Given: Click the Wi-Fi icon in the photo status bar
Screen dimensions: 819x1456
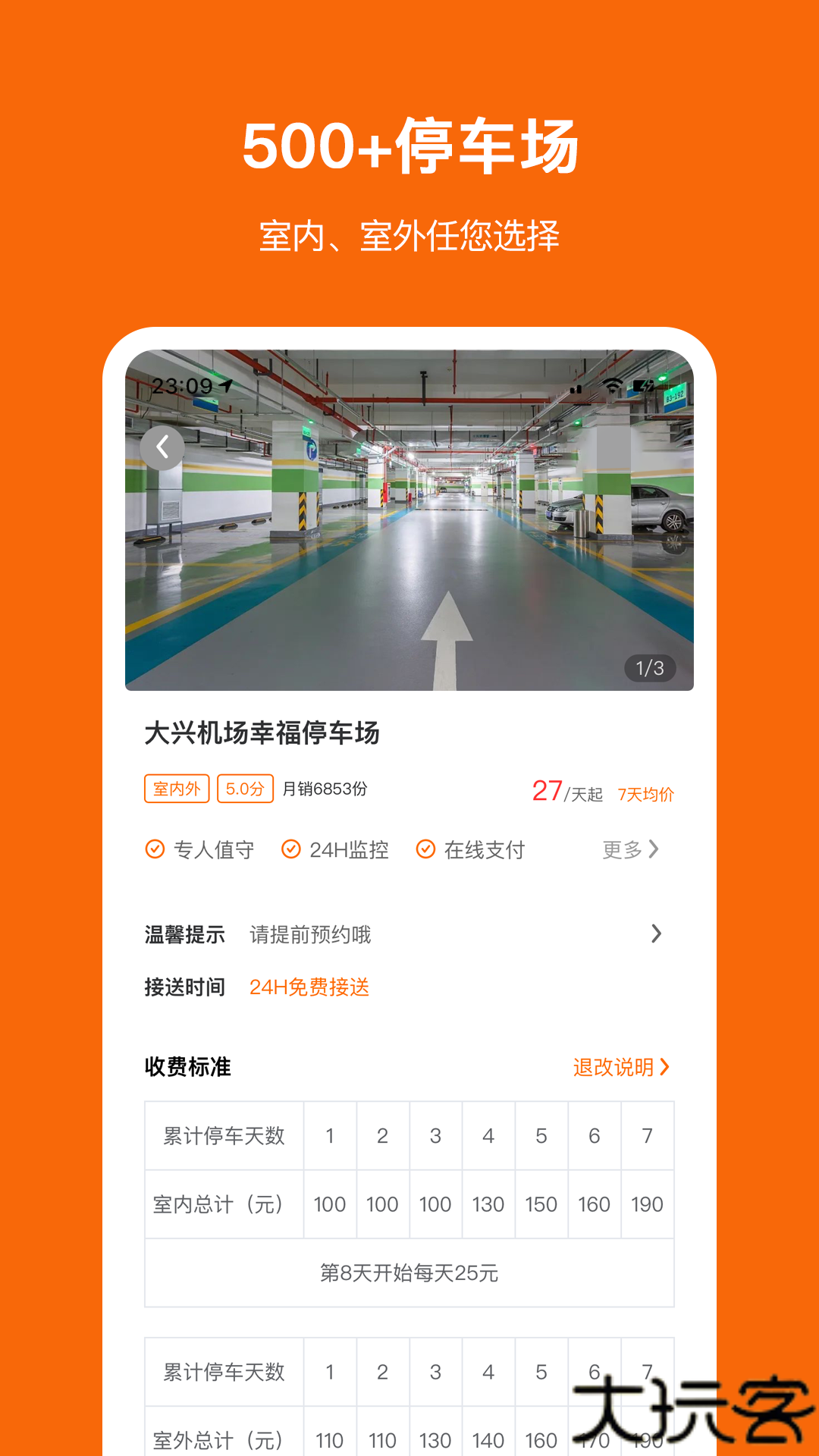Looking at the screenshot, I should [613, 386].
